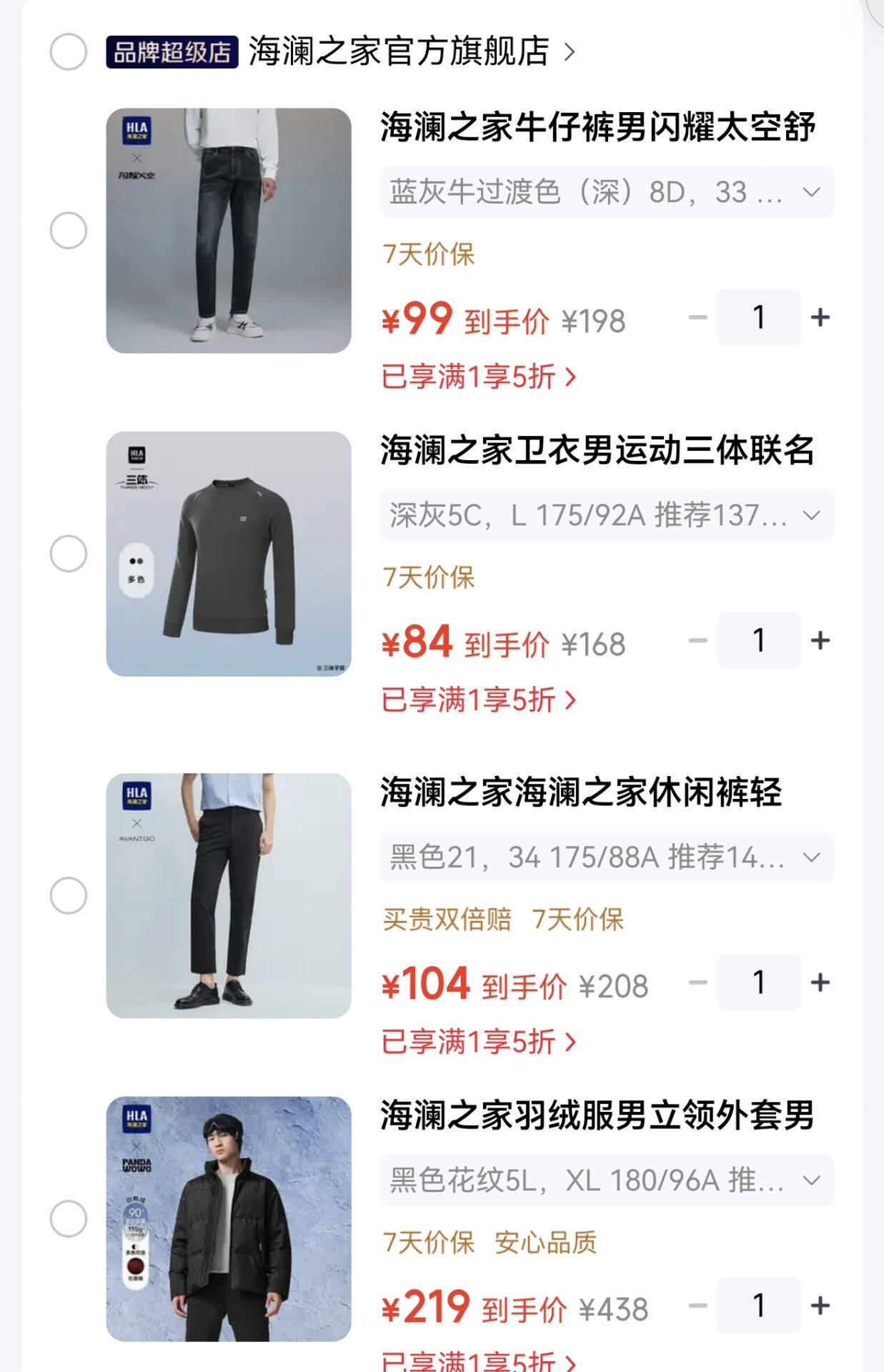View the 满1享5折 discount on the ¥99 jeans
This screenshot has width=884, height=1372.
(478, 377)
